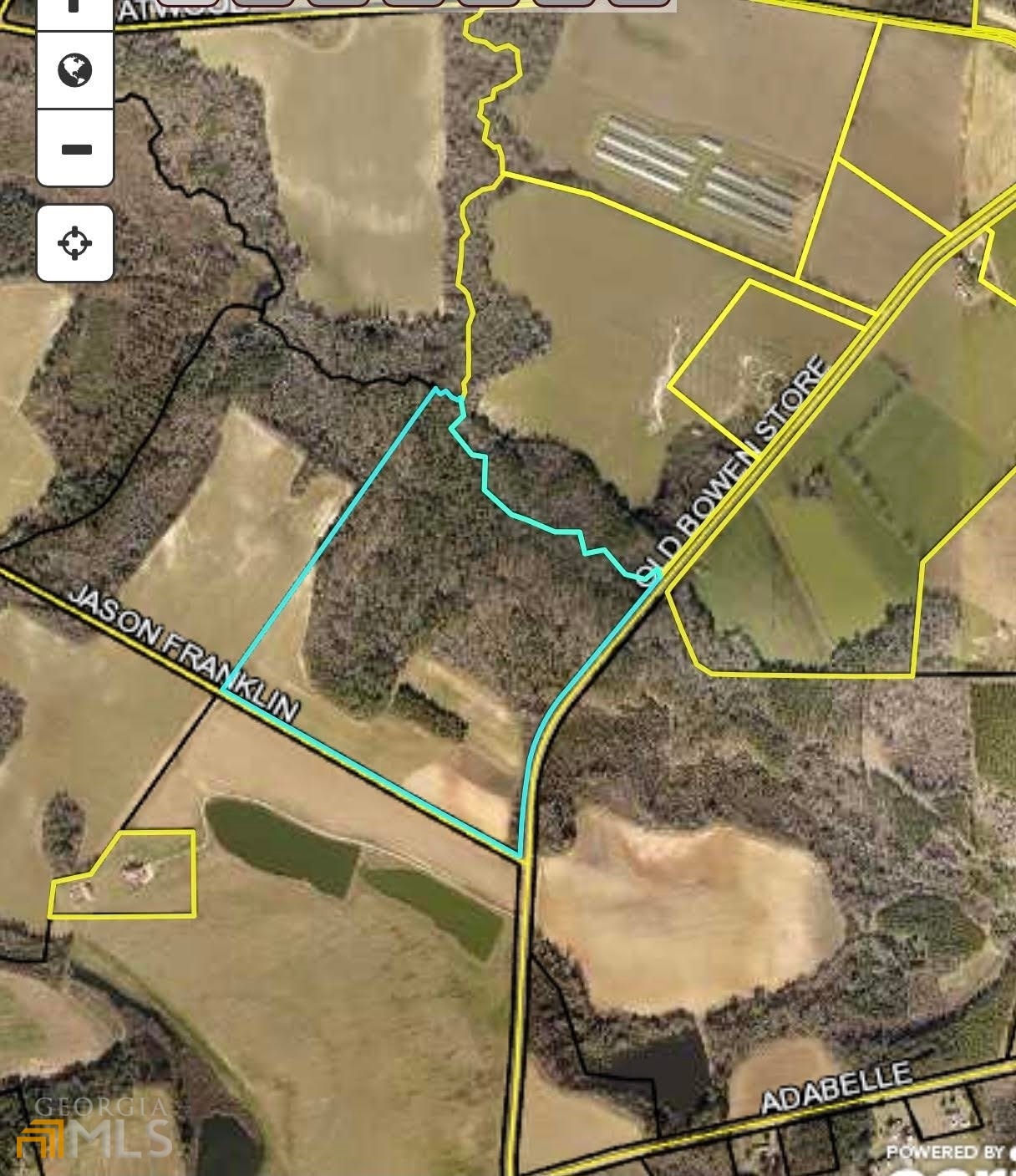
Task: Zoom out the map with minus button
Action: pyautogui.click(x=75, y=149)
